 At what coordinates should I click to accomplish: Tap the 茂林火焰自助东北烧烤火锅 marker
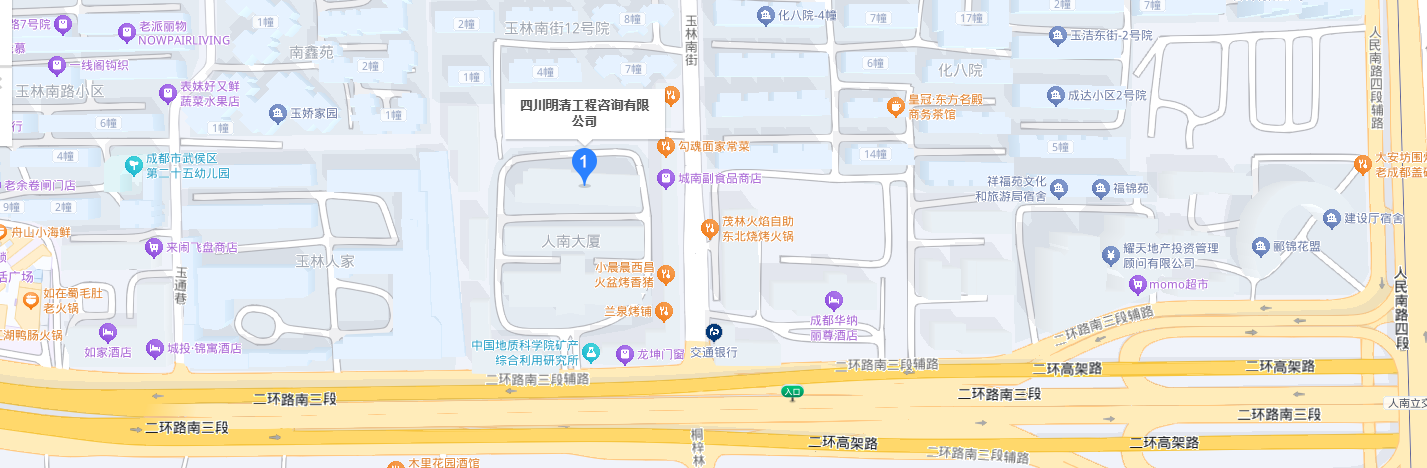(x=709, y=229)
